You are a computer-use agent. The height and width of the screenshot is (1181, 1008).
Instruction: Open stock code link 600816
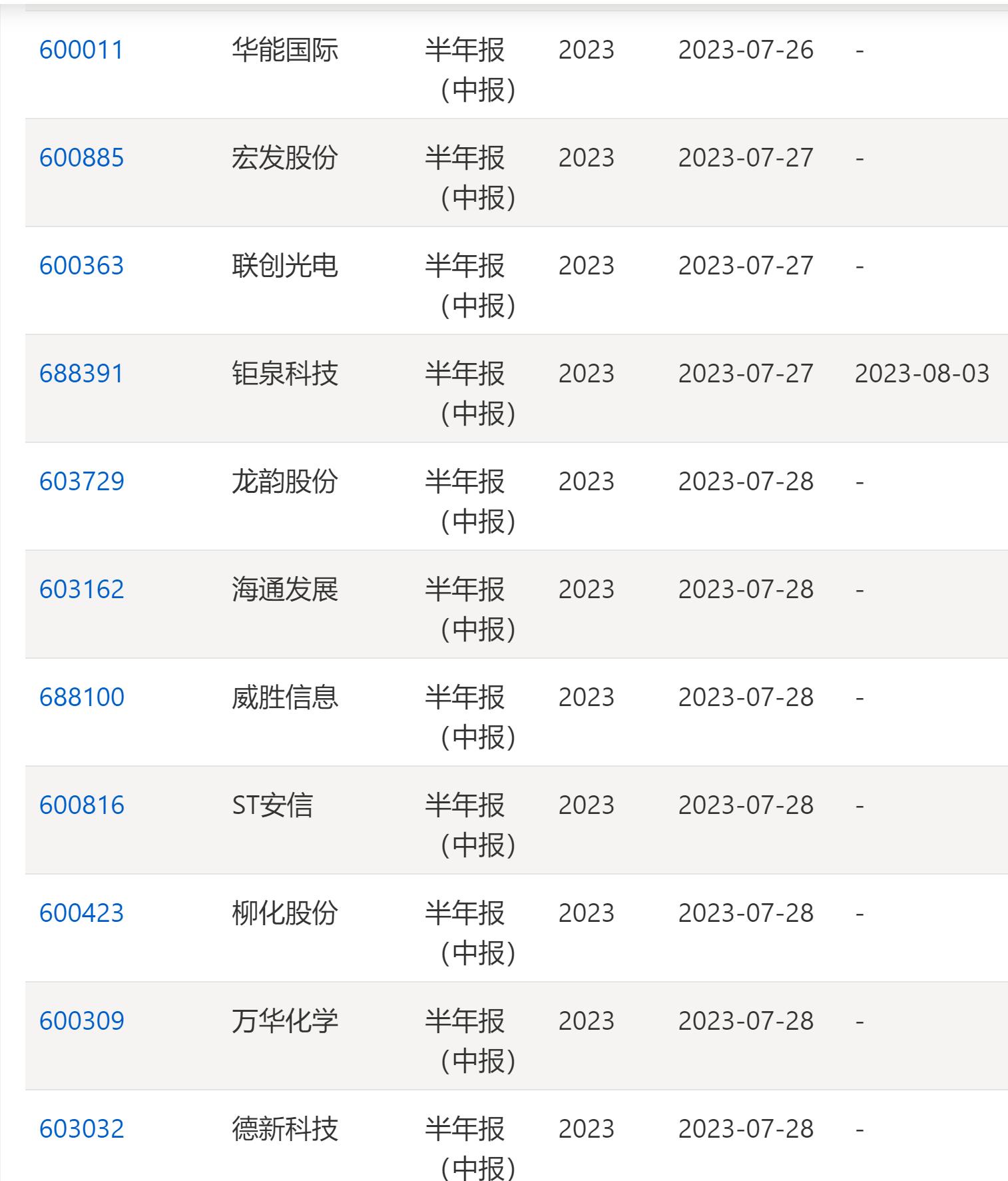point(81,805)
